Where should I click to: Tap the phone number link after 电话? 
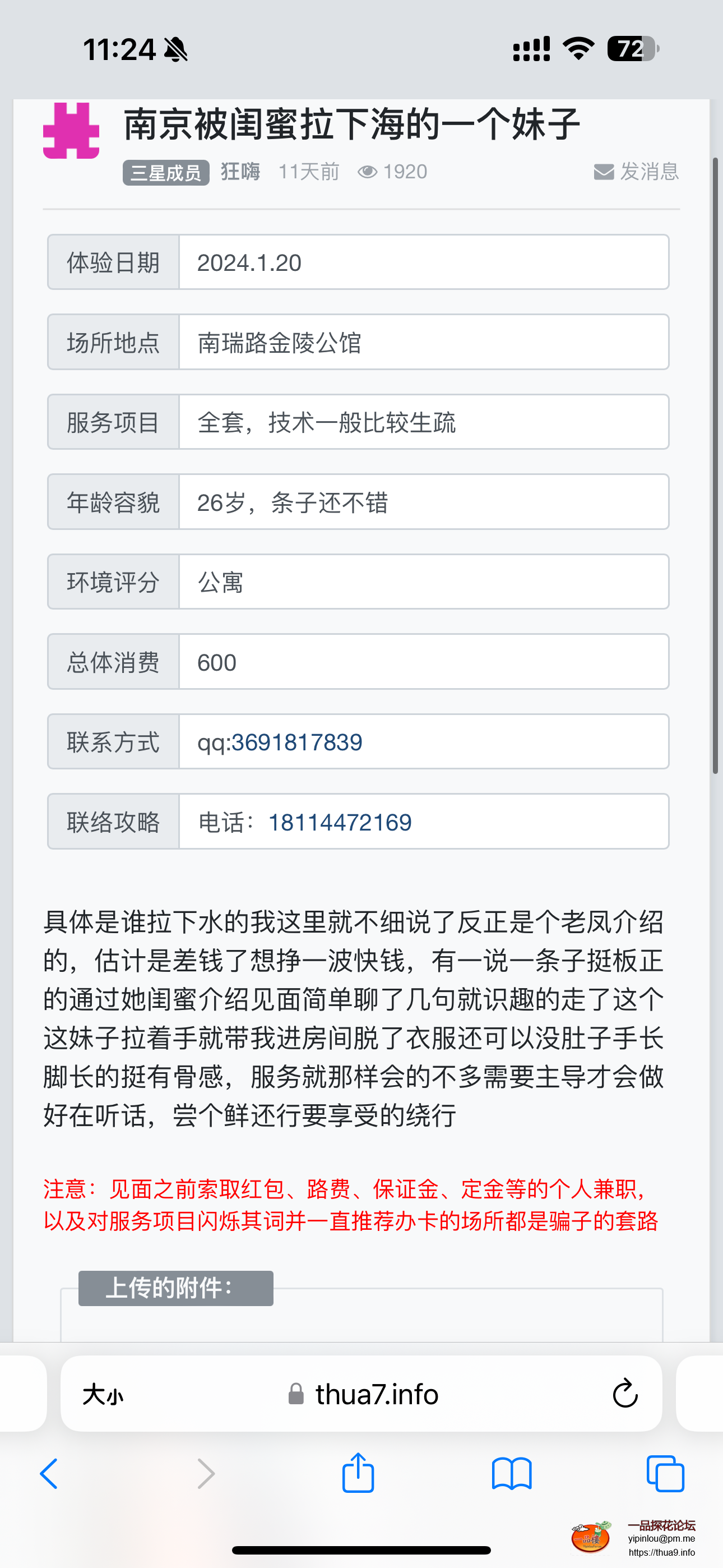pyautogui.click(x=340, y=822)
